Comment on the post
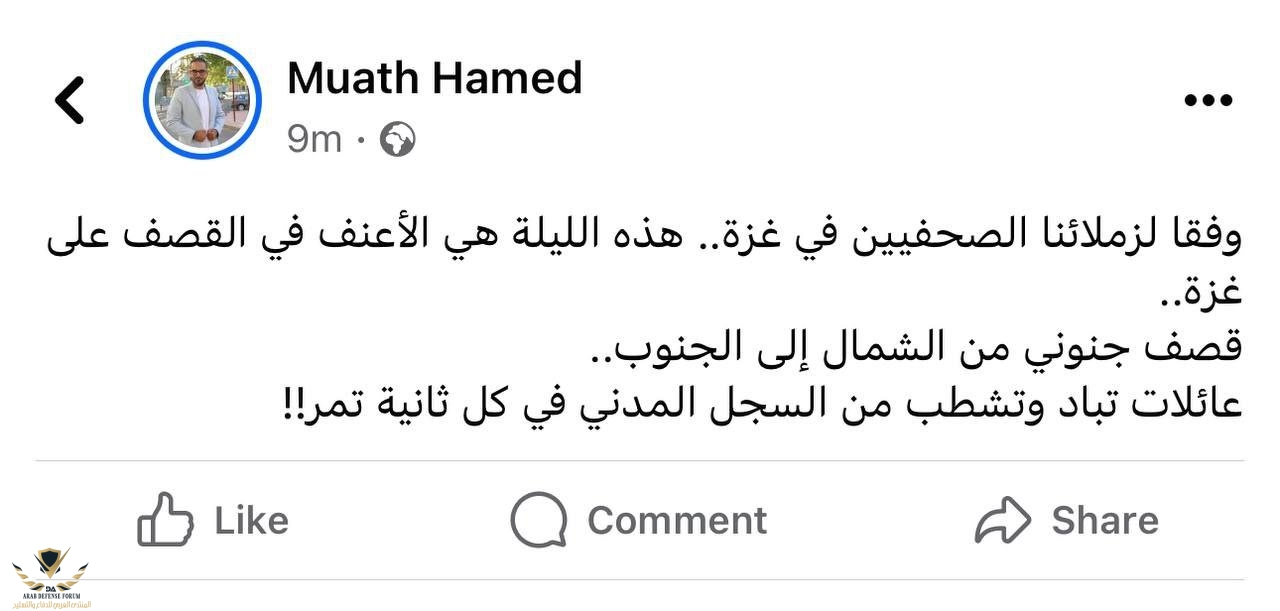Image resolution: width=1280 pixels, height=611 pixels. click(x=639, y=520)
